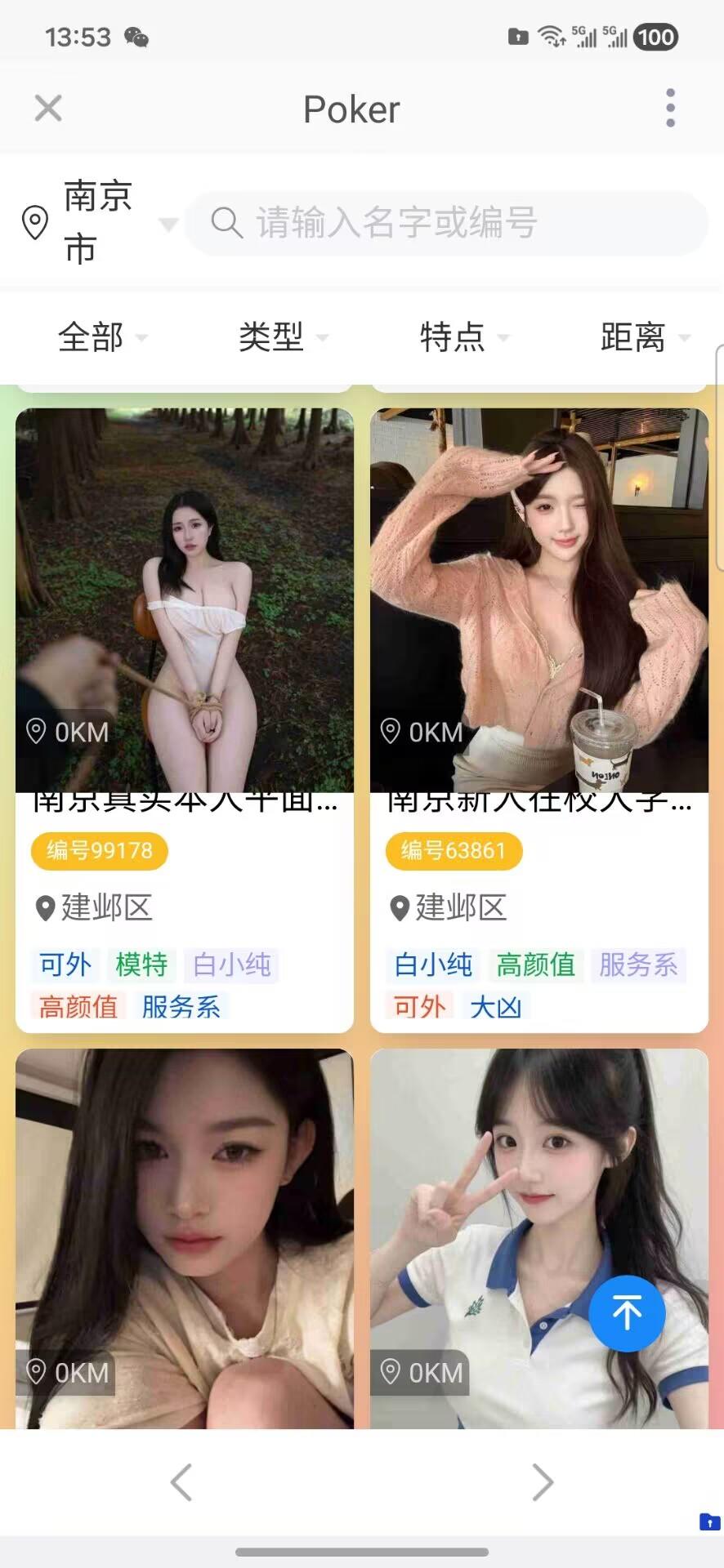Go back to the previous web page
This screenshot has width=724, height=1568.
tap(181, 1481)
